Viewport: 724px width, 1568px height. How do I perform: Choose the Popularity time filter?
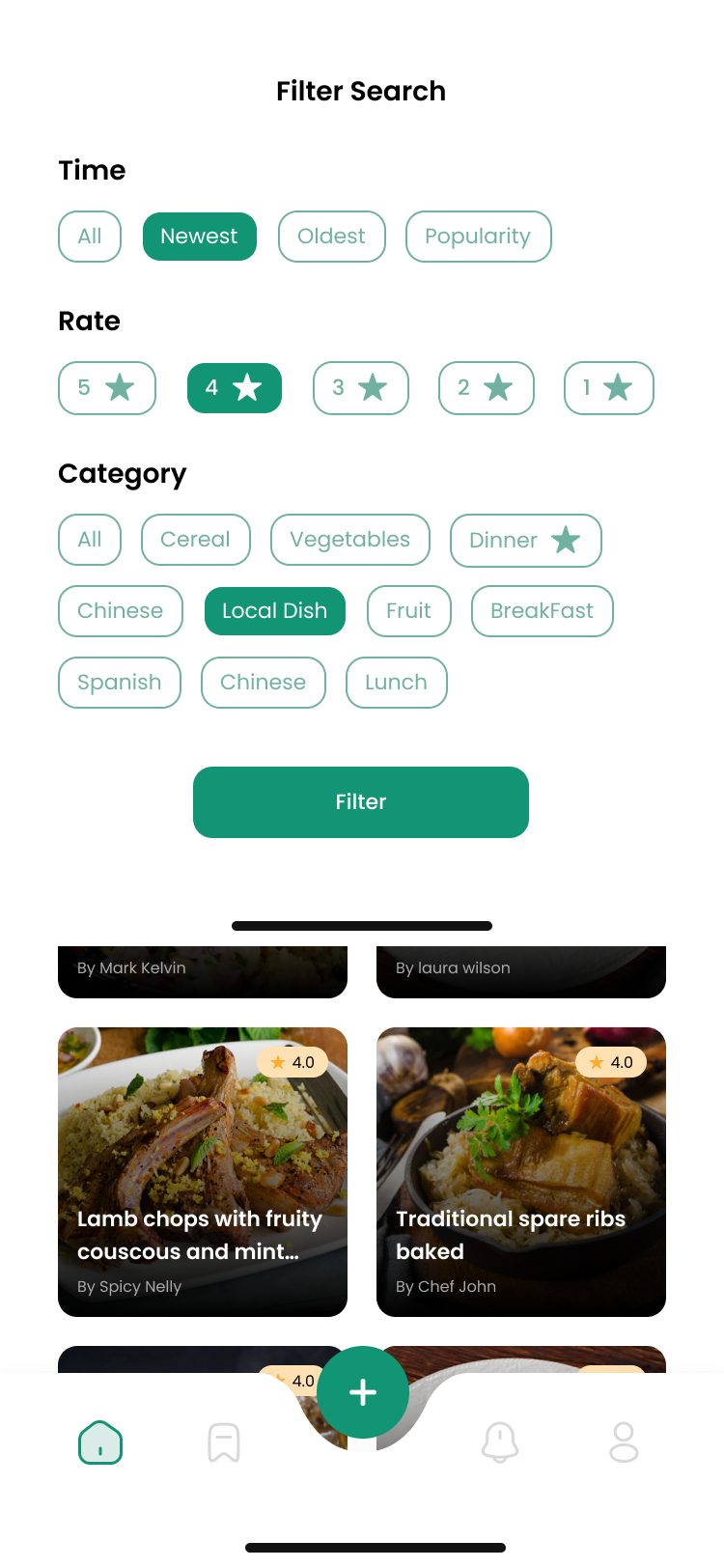click(479, 237)
